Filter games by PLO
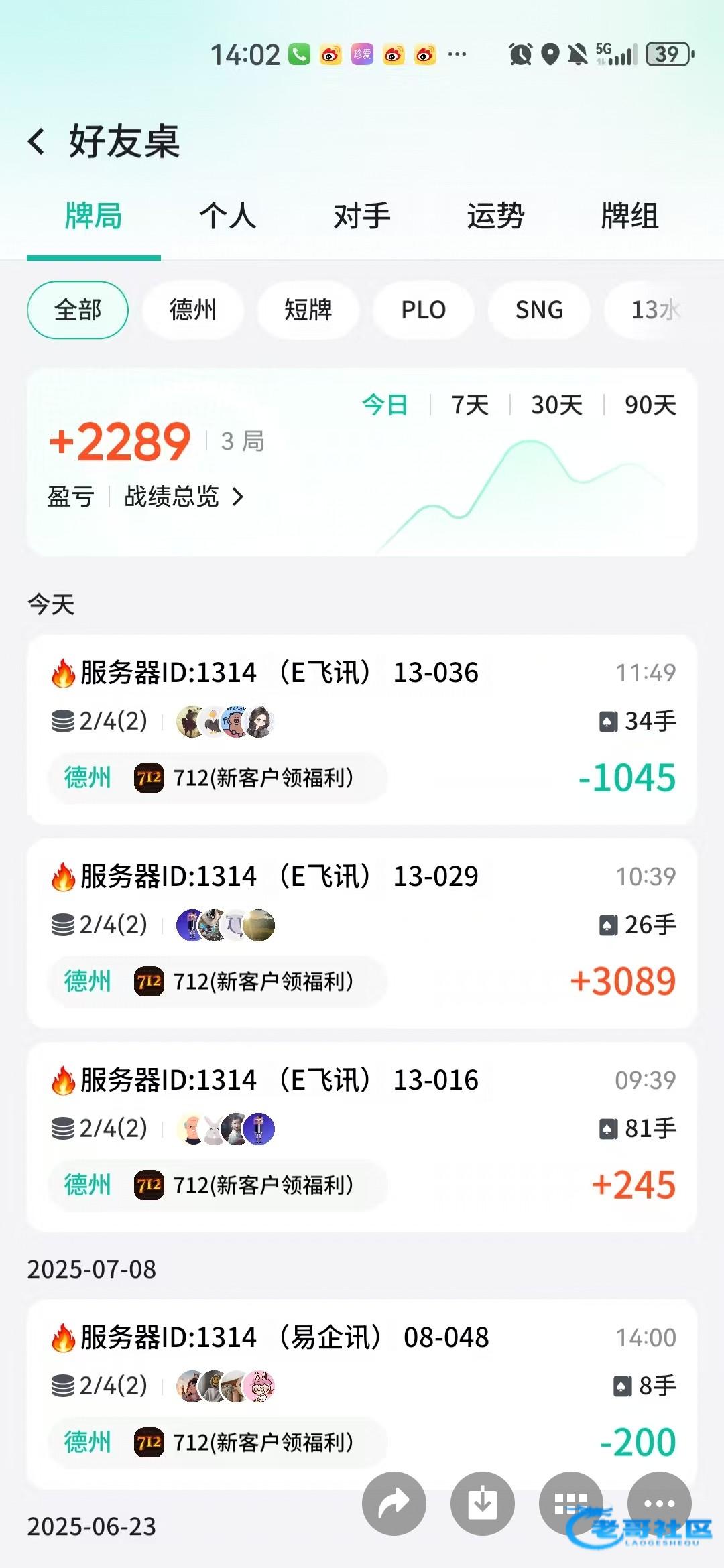Viewport: 724px width, 1568px height. click(424, 310)
